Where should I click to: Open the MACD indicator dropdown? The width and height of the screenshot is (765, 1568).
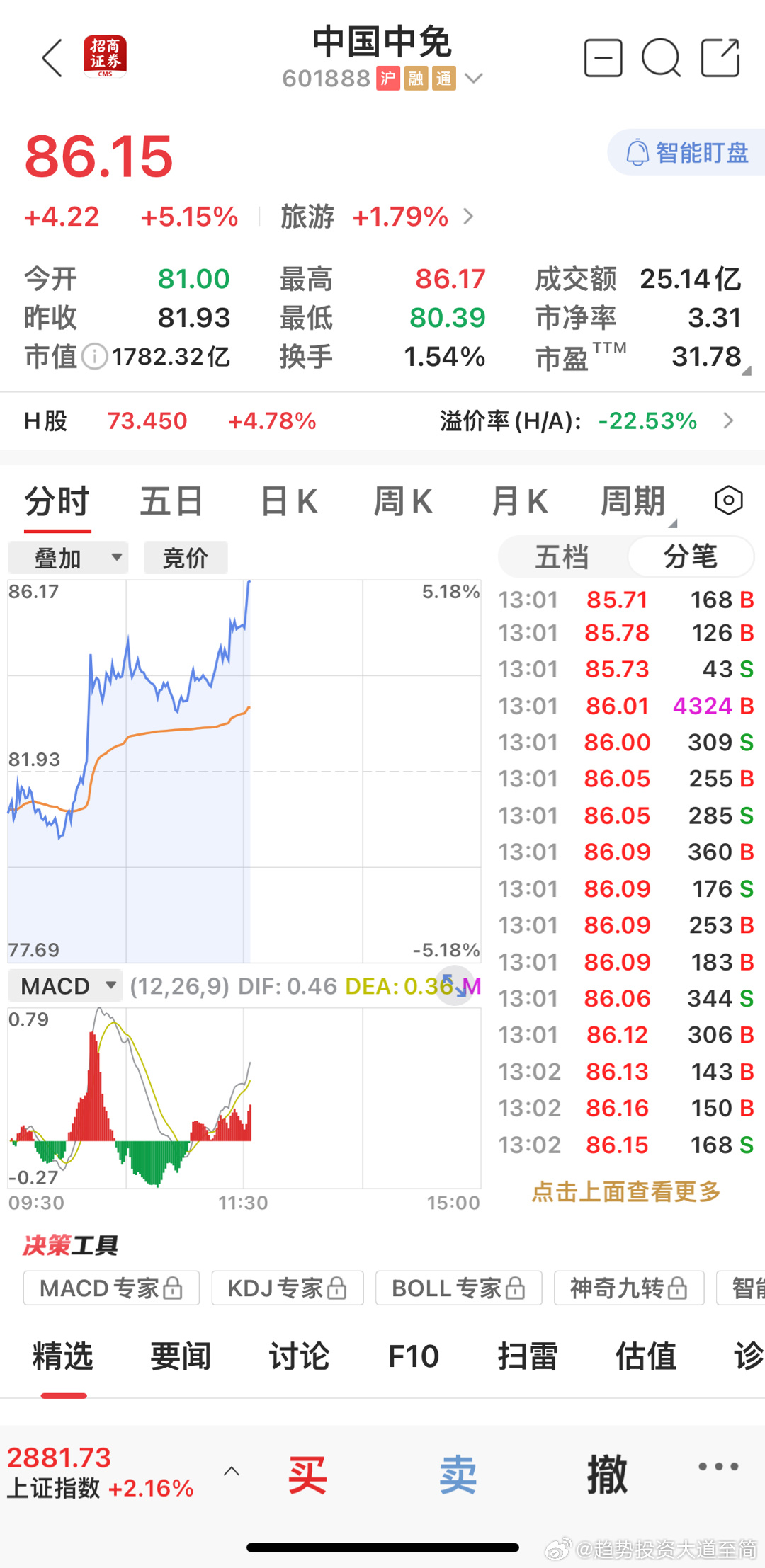point(64,985)
